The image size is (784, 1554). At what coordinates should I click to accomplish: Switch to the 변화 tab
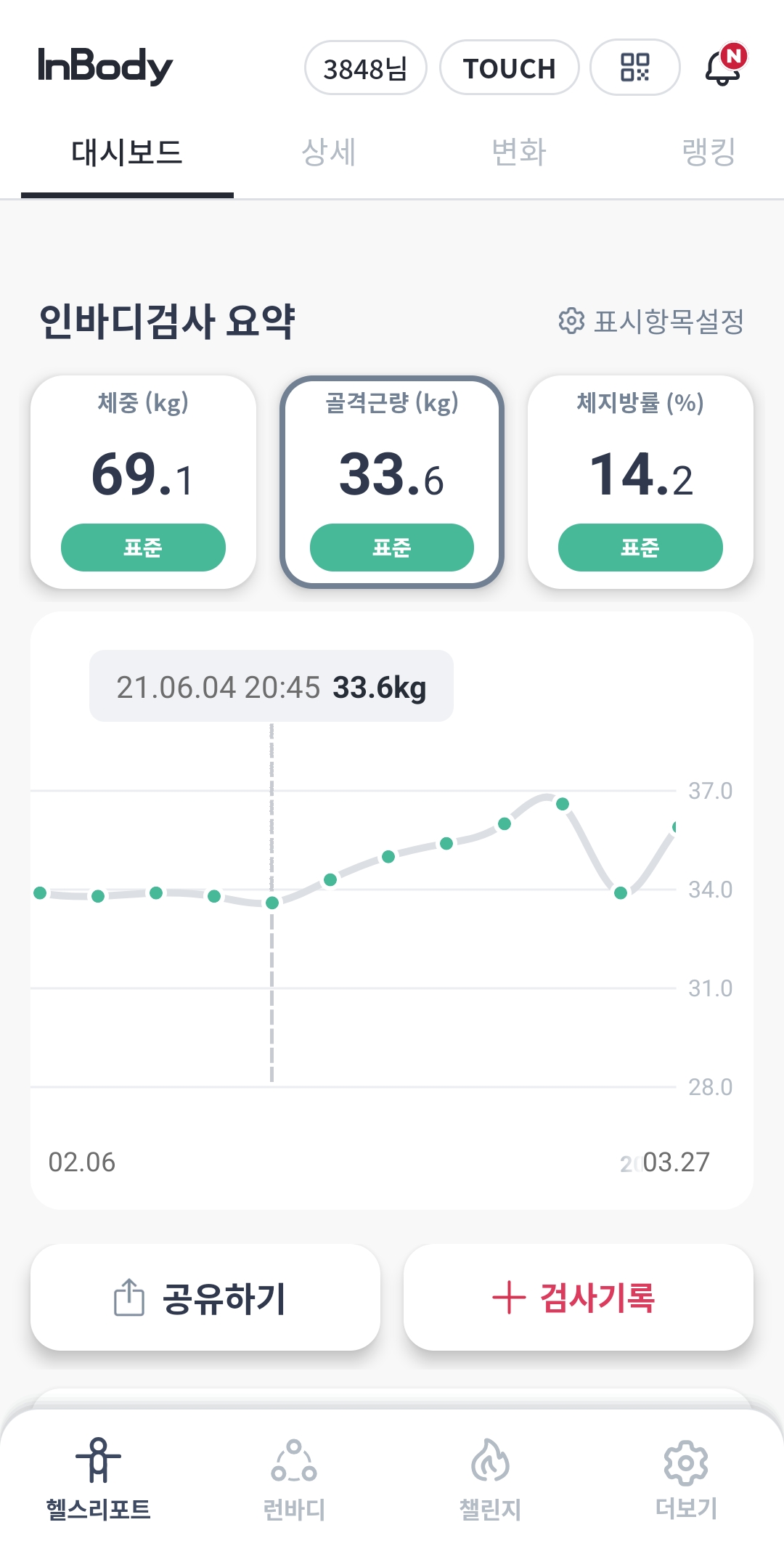[518, 153]
